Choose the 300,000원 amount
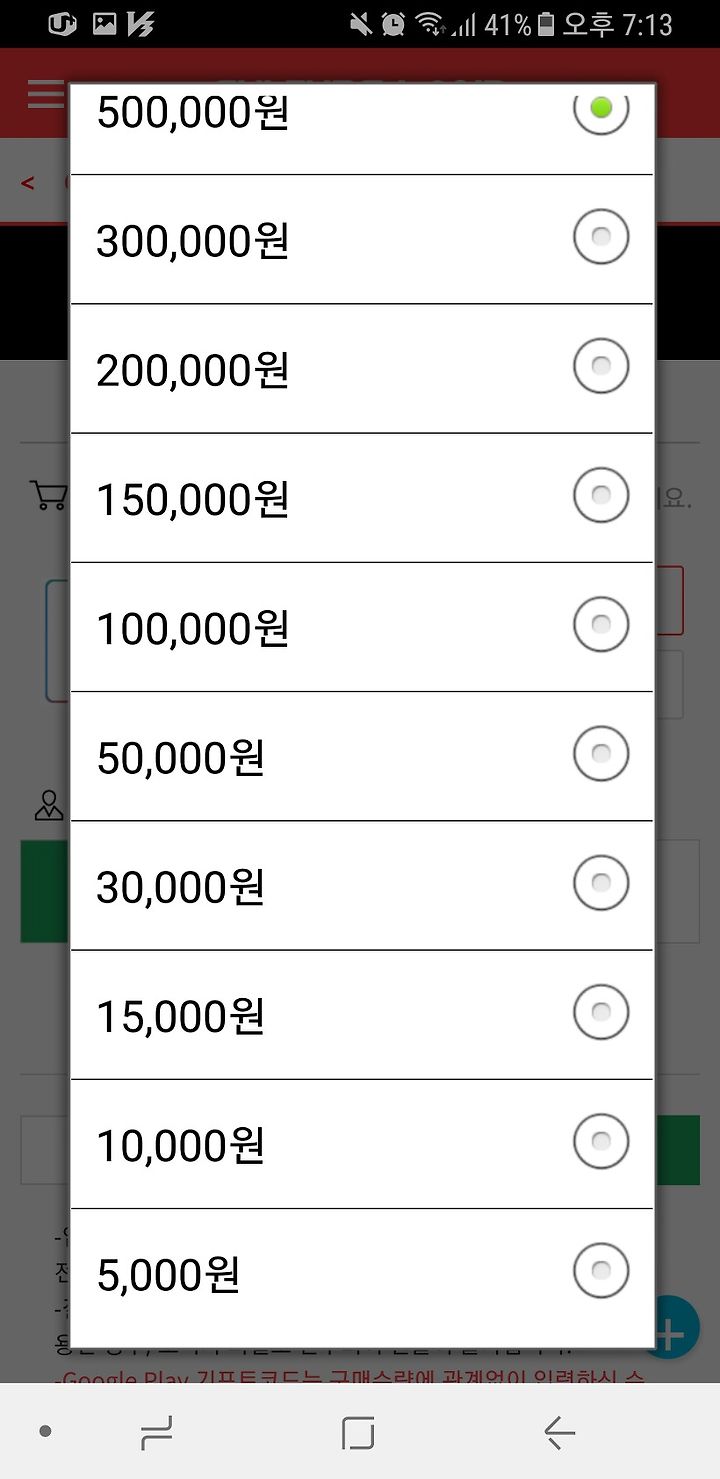Screen dimensions: 720x1479 (x=361, y=239)
